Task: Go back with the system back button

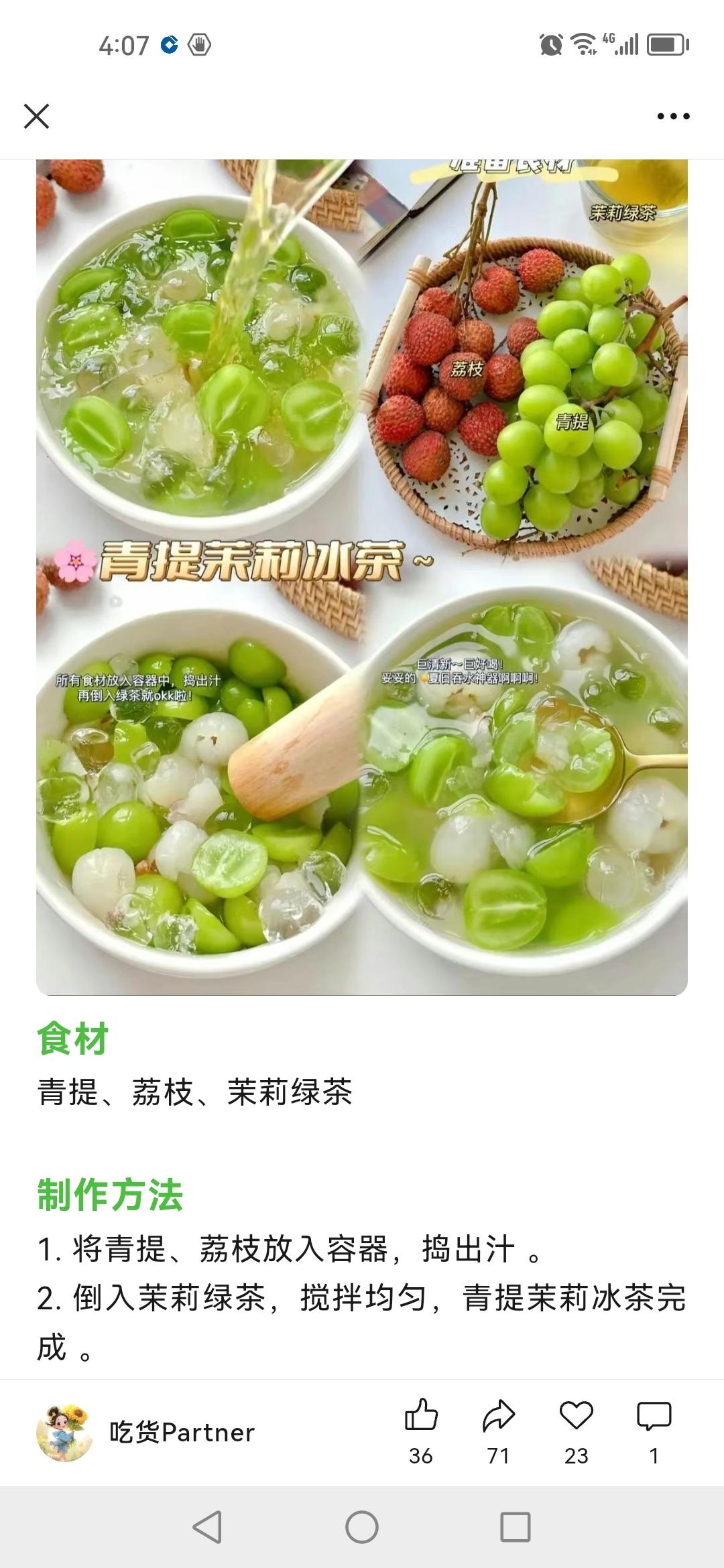Action: (x=207, y=1527)
